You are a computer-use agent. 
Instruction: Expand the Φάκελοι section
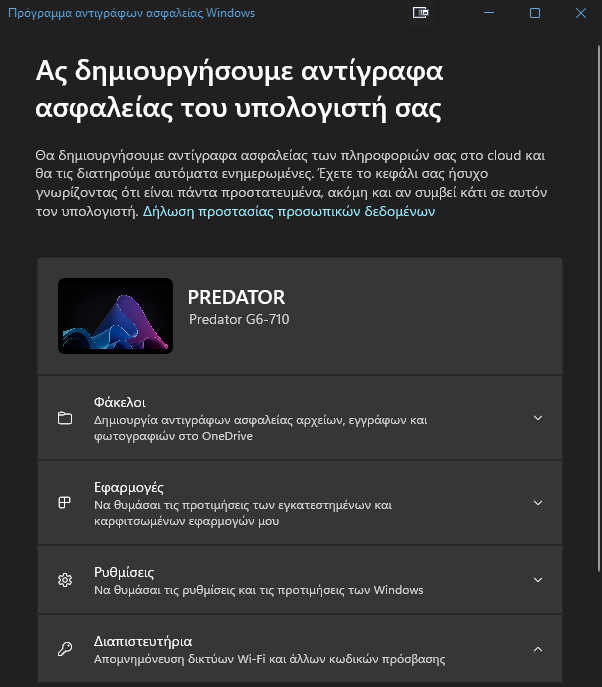pyautogui.click(x=537, y=418)
